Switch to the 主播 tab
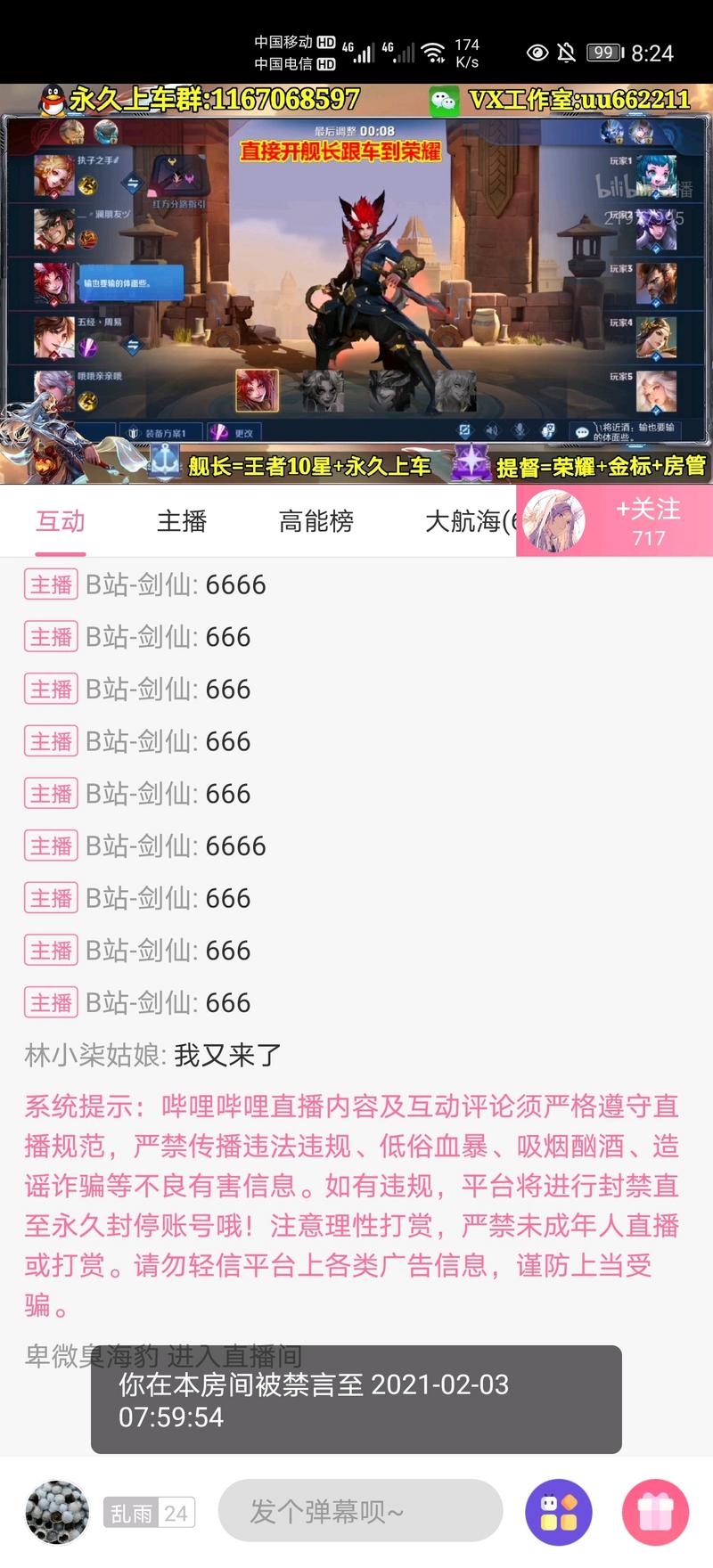 tap(182, 521)
